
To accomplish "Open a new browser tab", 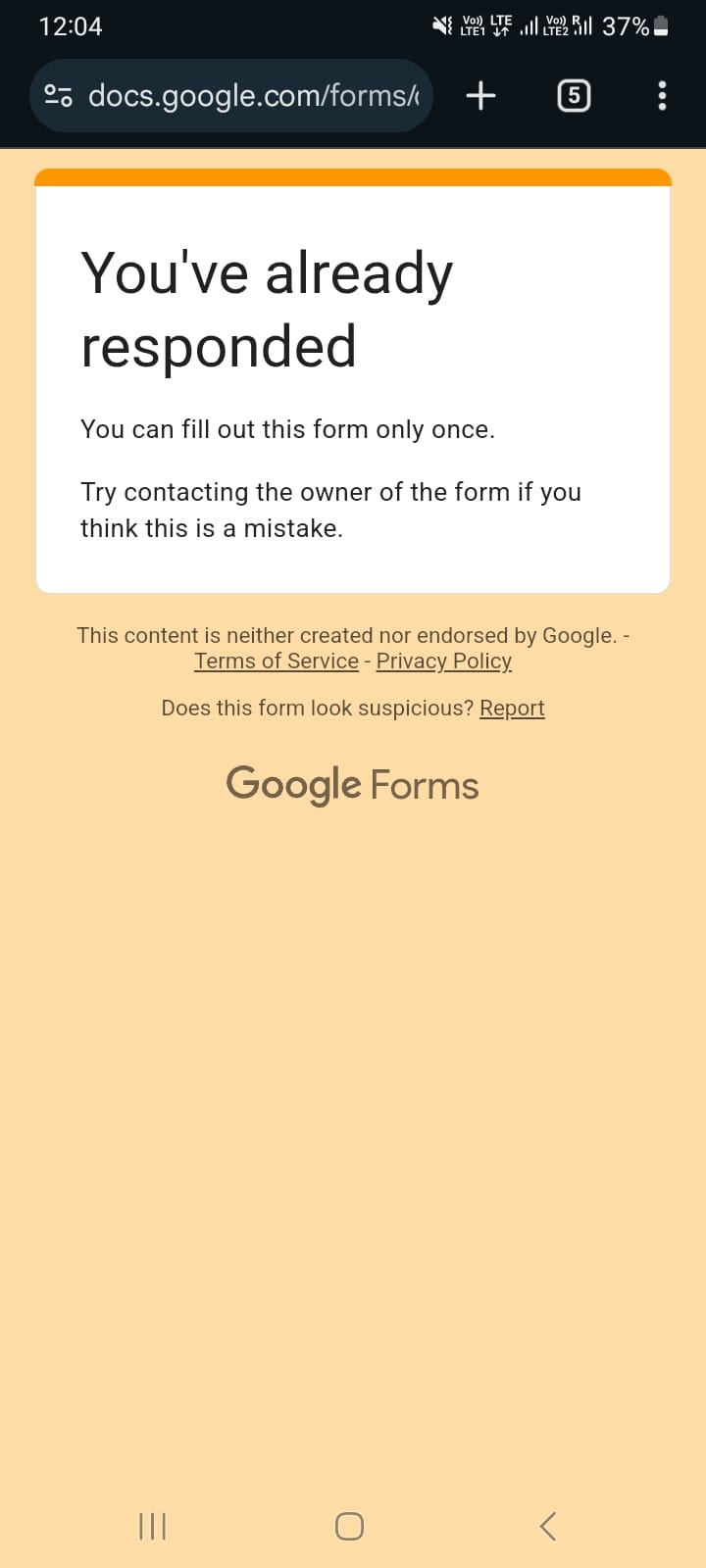I will click(480, 95).
